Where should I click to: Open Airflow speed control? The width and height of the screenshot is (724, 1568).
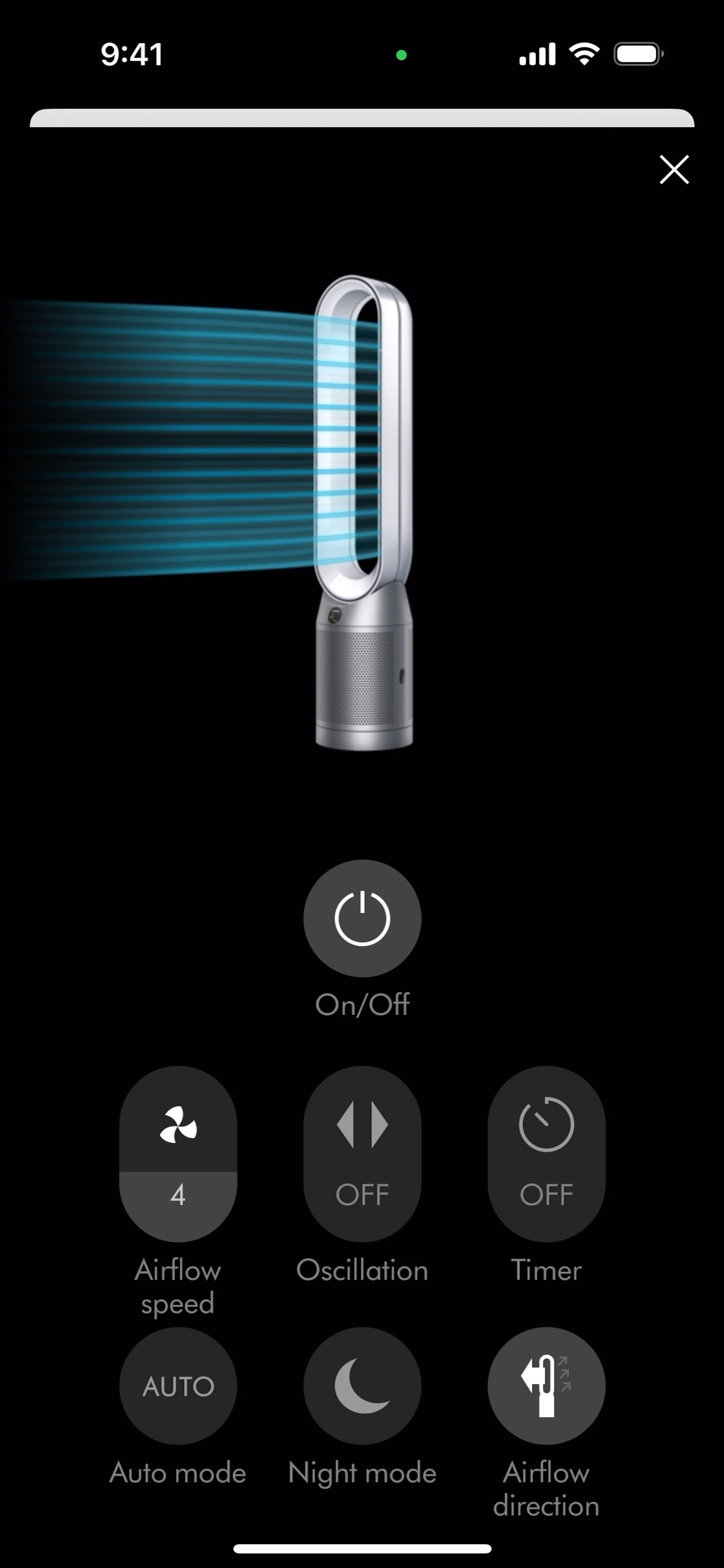click(x=178, y=1153)
